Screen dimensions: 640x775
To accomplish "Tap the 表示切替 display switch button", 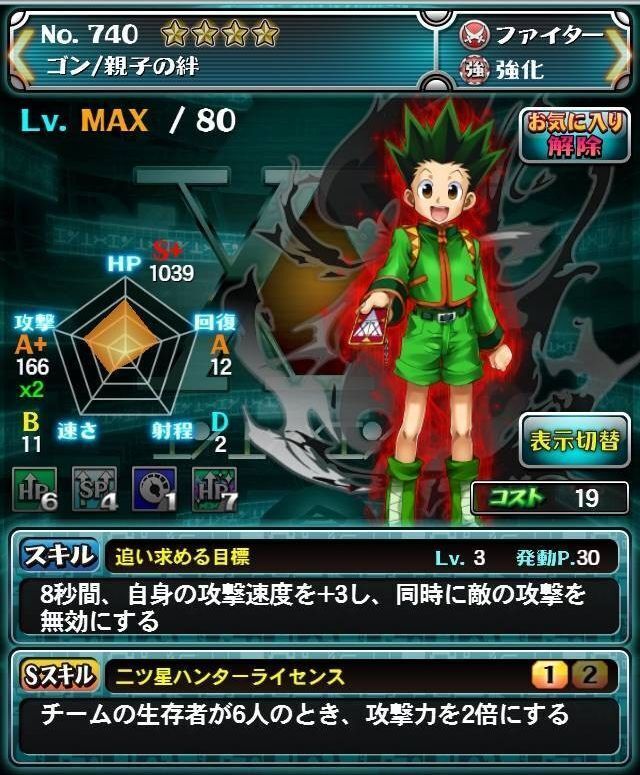I will click(574, 441).
